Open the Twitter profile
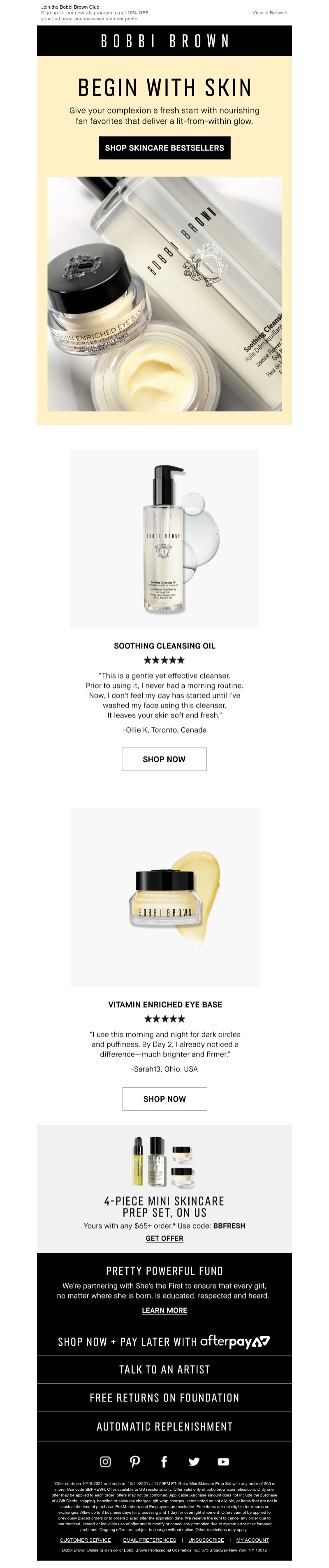This screenshot has width=329, height=1568. pyautogui.click(x=194, y=1462)
